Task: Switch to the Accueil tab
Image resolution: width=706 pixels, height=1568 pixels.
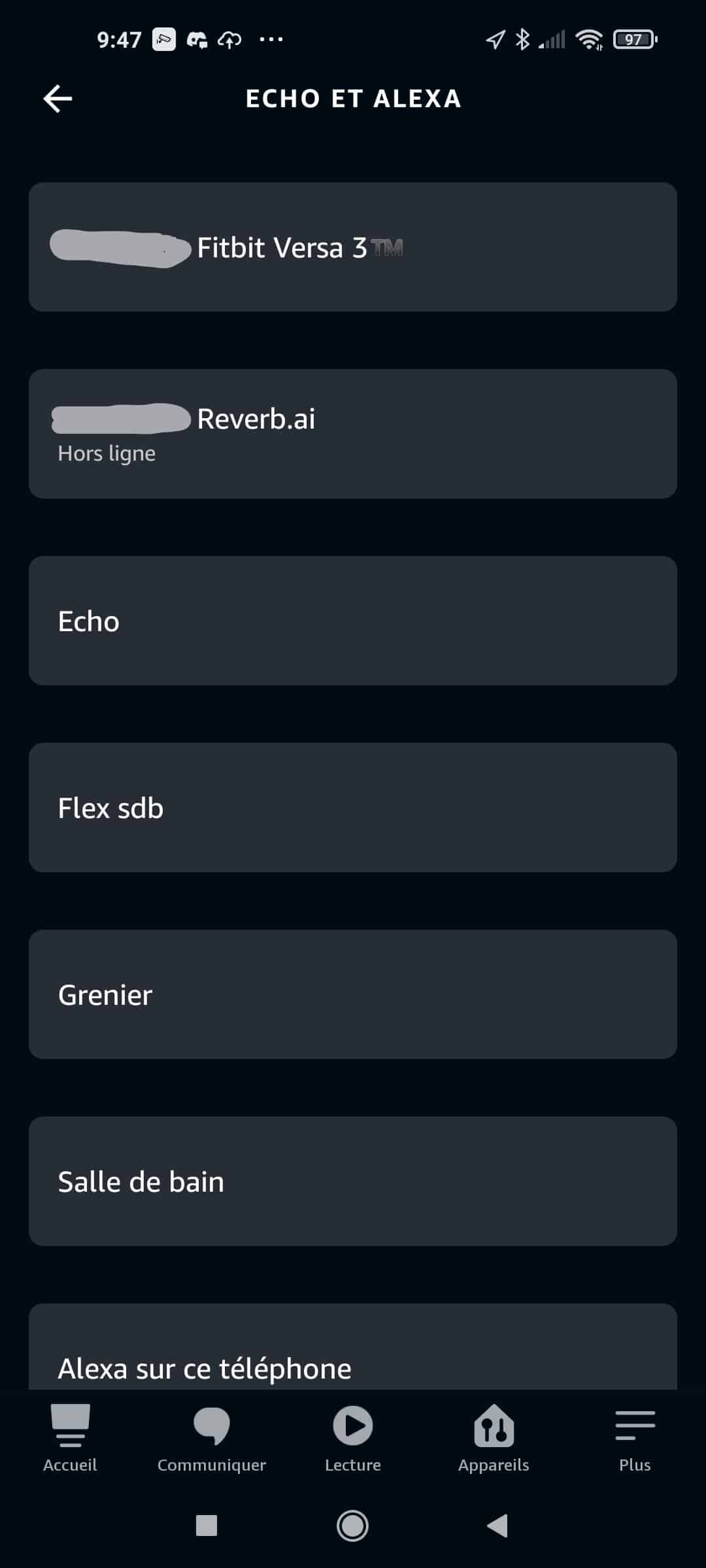Action: click(70, 1439)
